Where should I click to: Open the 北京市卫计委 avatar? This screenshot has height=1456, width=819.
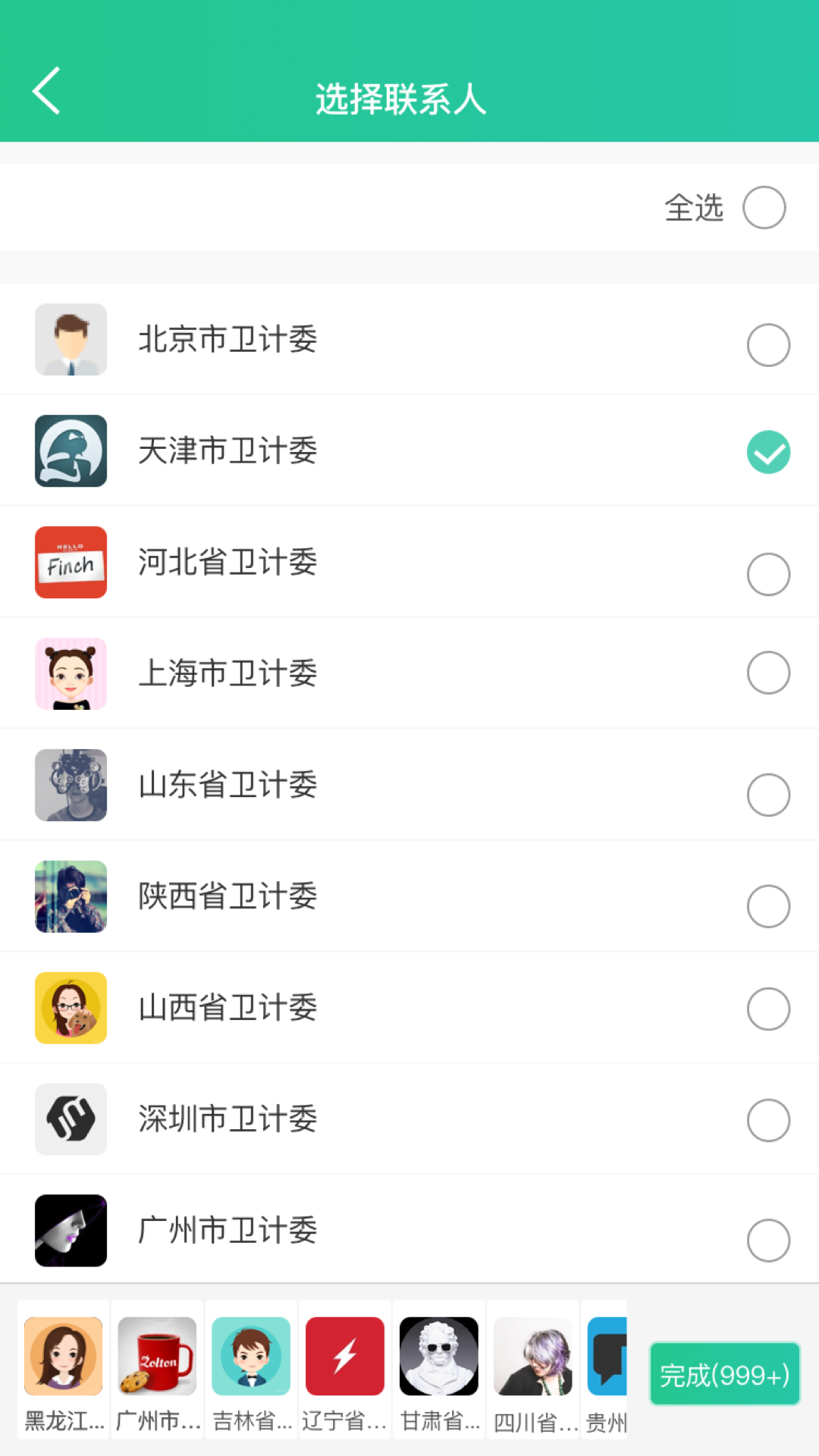71,340
